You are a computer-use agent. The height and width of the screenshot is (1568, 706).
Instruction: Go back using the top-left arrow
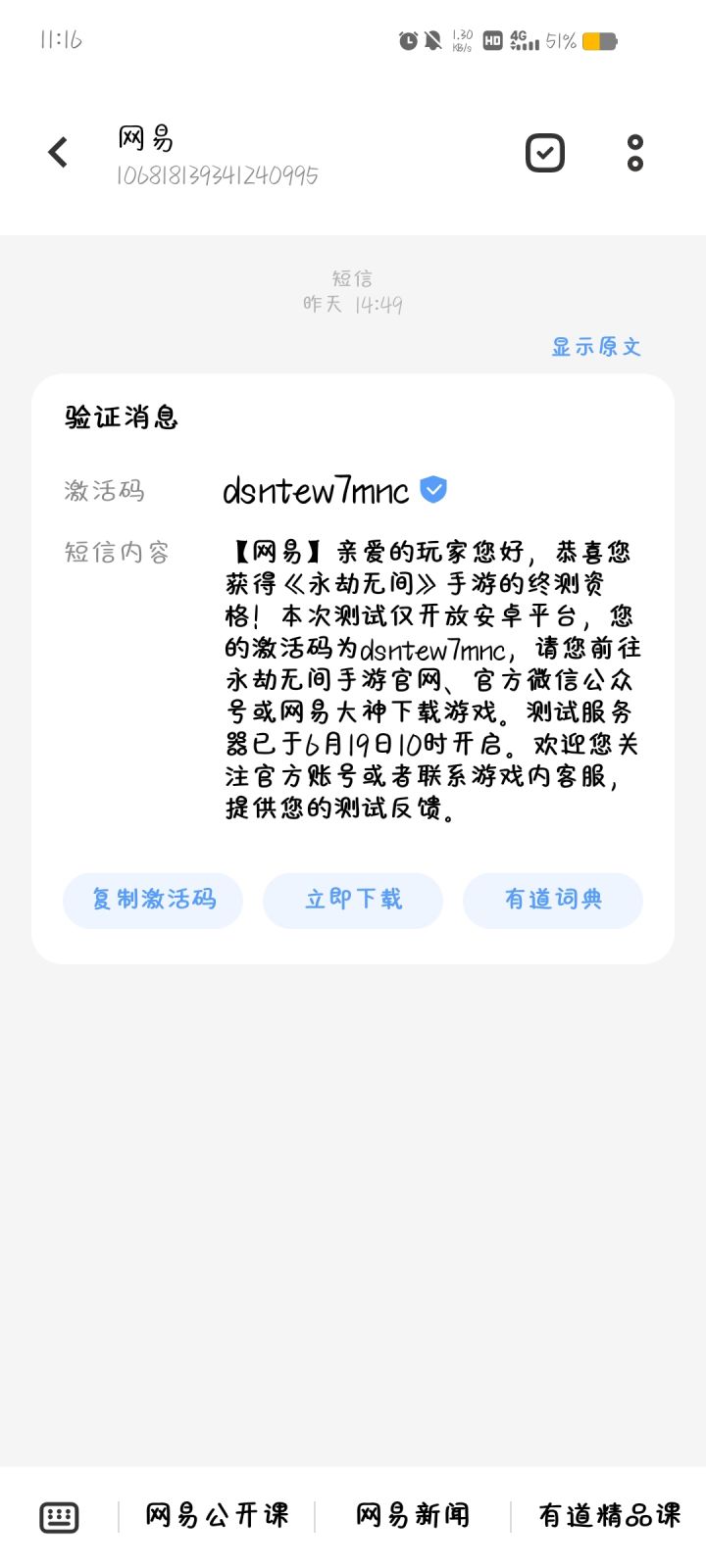coord(58,153)
